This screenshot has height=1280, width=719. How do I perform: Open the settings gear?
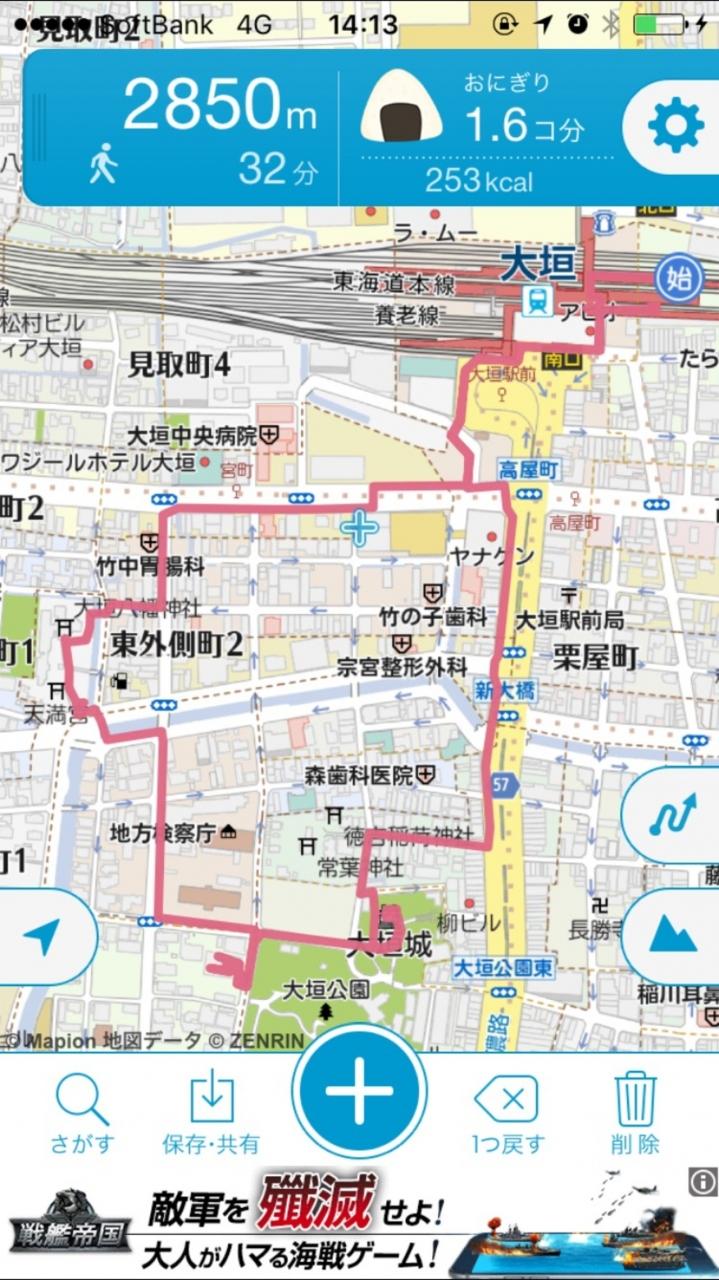[x=675, y=127]
